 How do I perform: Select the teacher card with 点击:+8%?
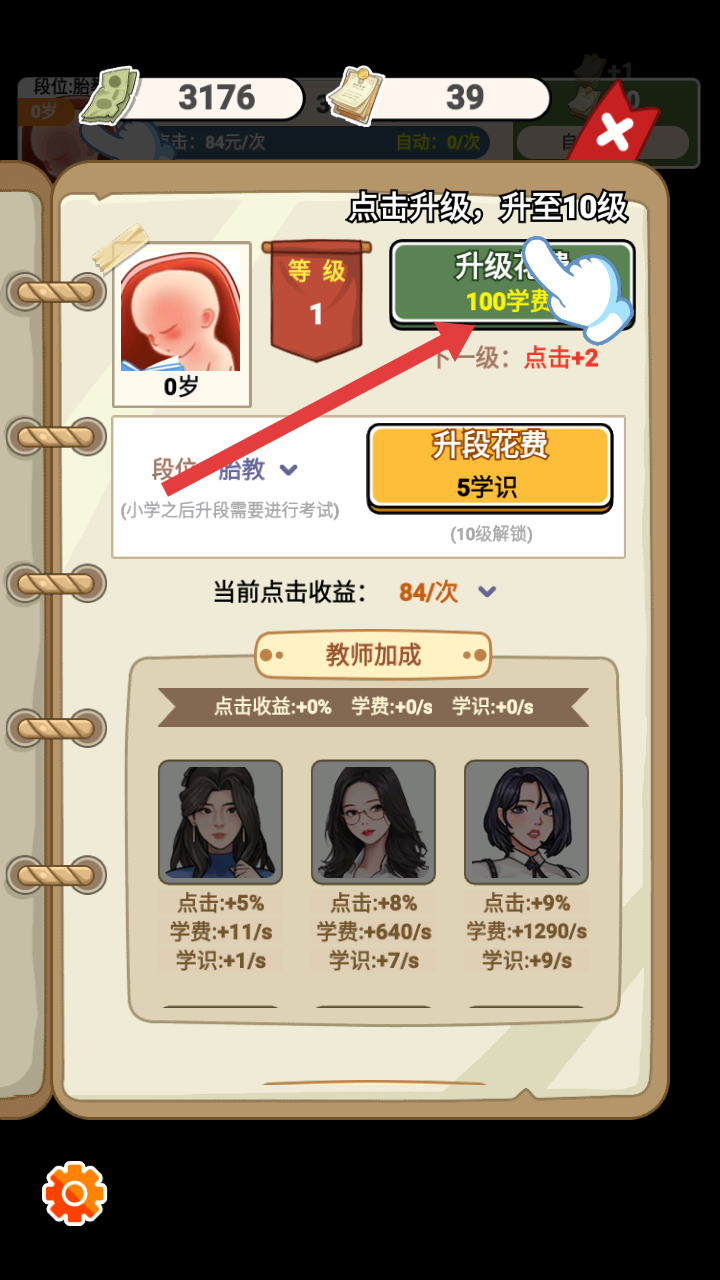coord(373,822)
